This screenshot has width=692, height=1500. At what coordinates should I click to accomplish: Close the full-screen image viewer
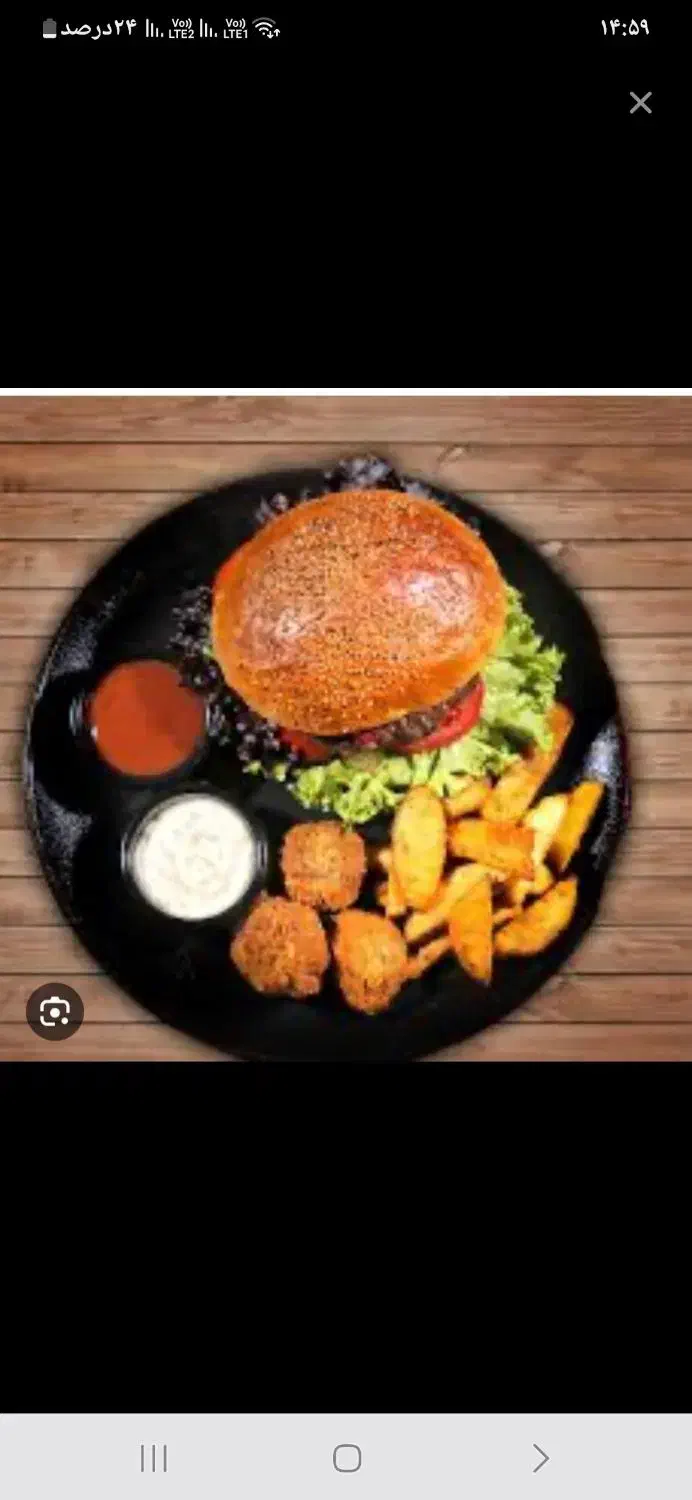pyautogui.click(x=640, y=103)
